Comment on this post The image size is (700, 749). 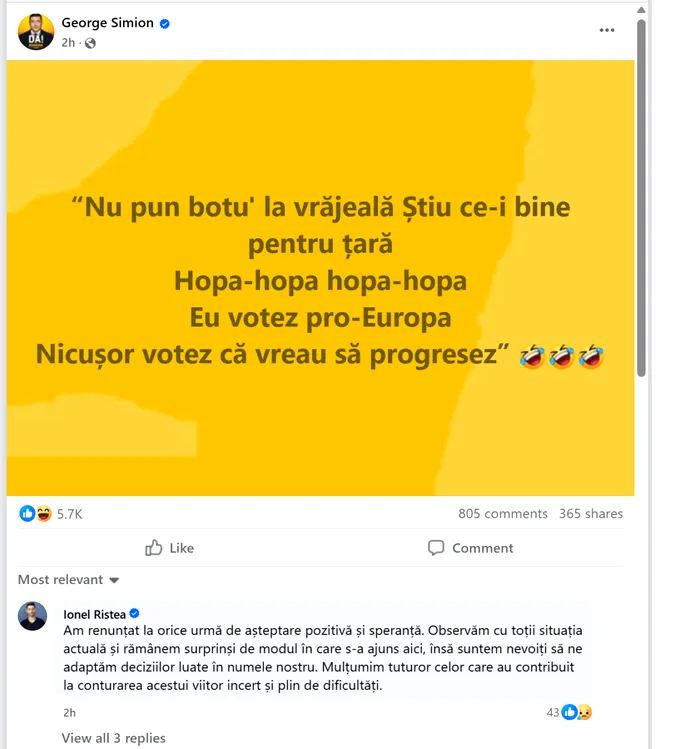(x=470, y=548)
